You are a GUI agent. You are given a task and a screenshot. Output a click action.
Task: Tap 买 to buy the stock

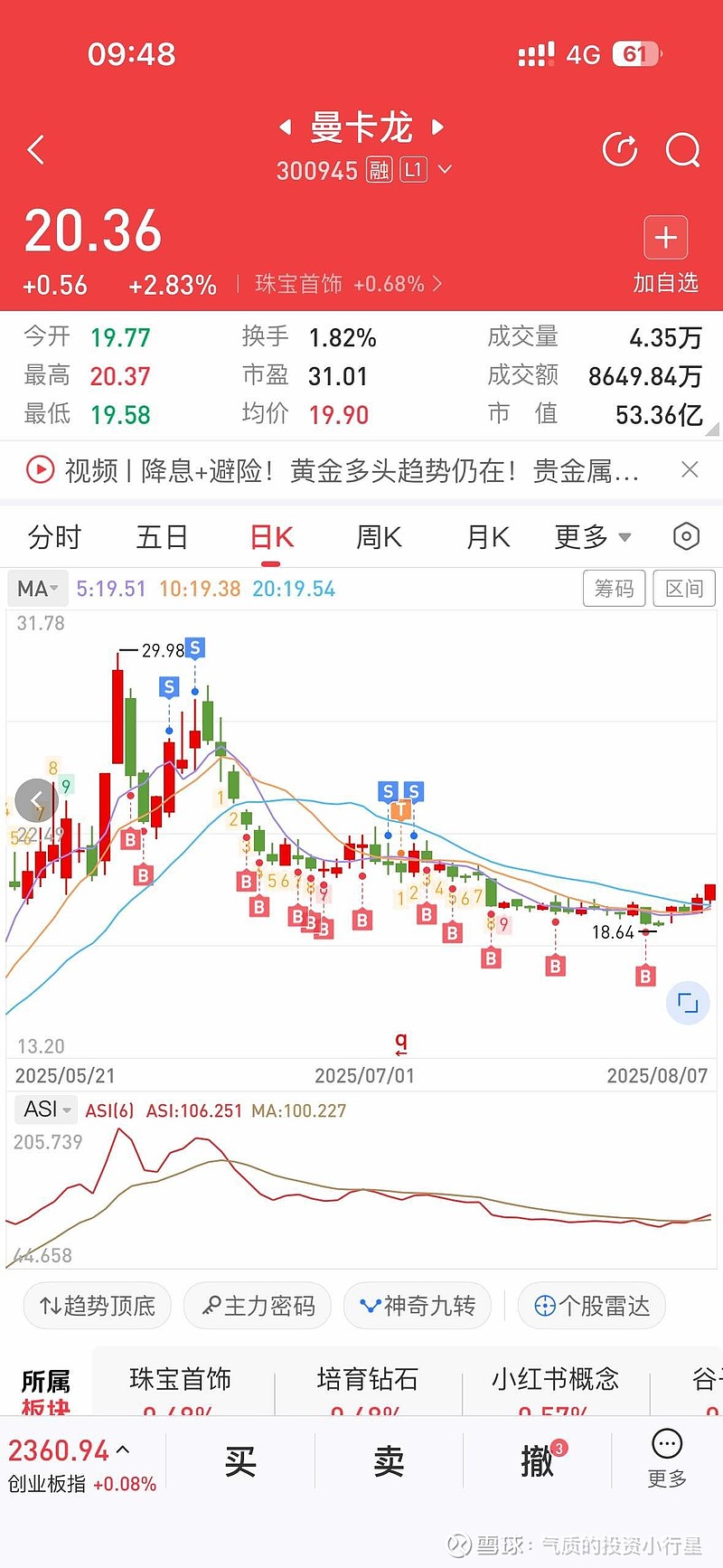tap(240, 1461)
